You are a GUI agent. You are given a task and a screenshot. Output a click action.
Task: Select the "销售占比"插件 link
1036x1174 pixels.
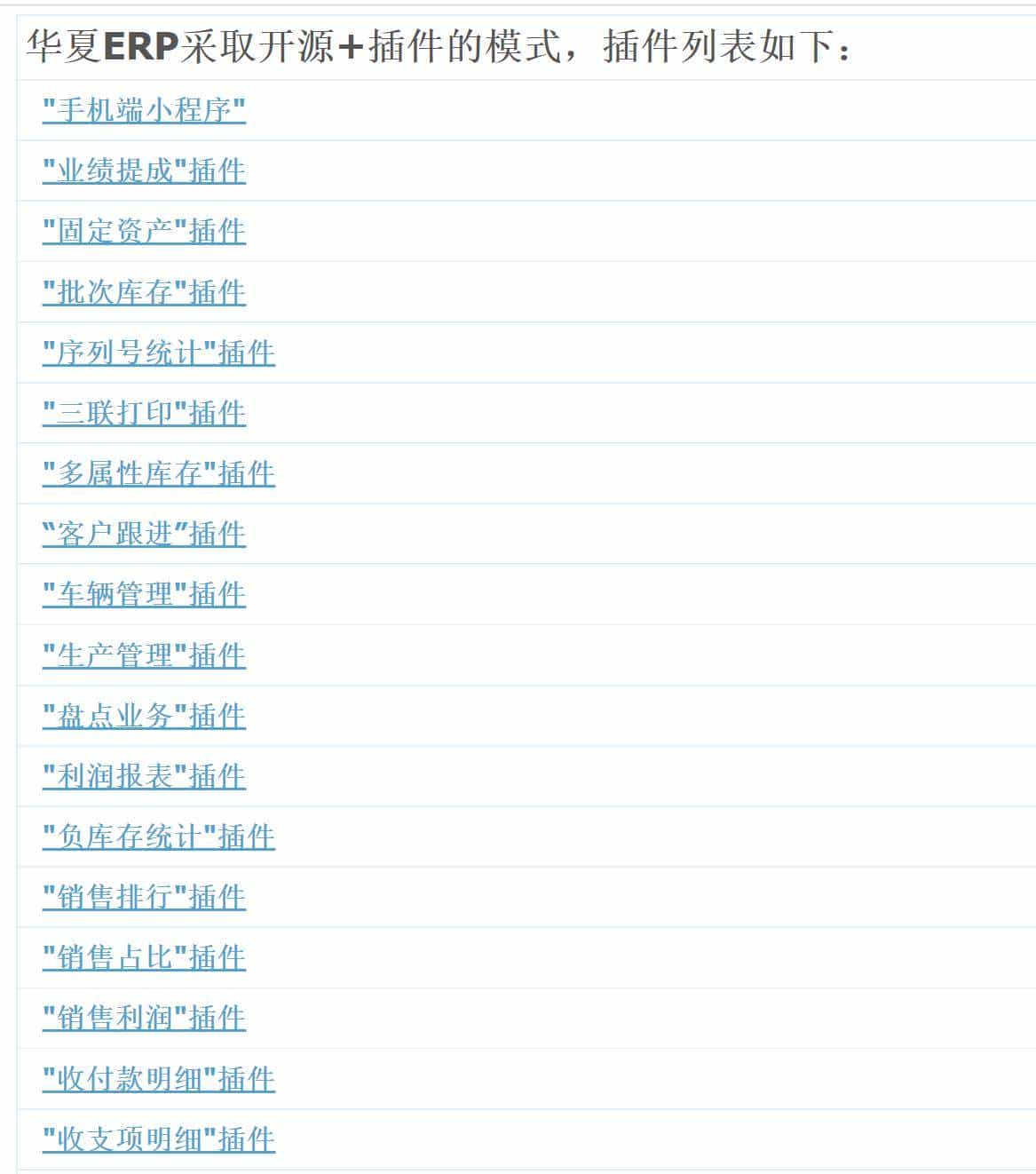pos(144,957)
